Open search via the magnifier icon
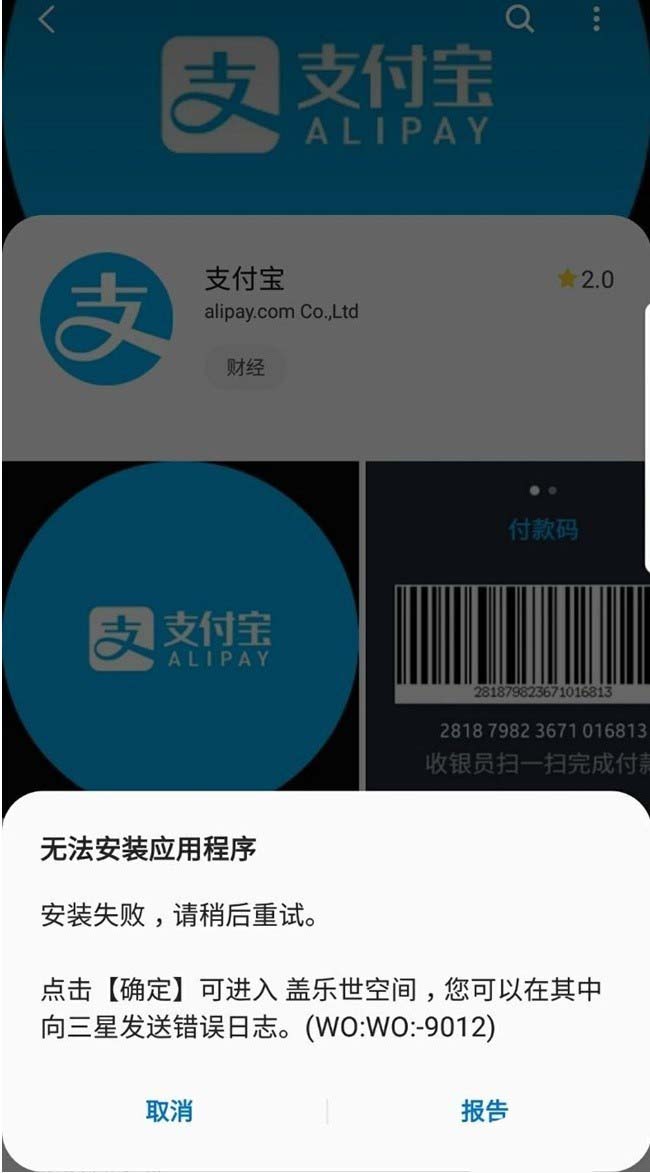The image size is (650, 1173). (x=520, y=19)
